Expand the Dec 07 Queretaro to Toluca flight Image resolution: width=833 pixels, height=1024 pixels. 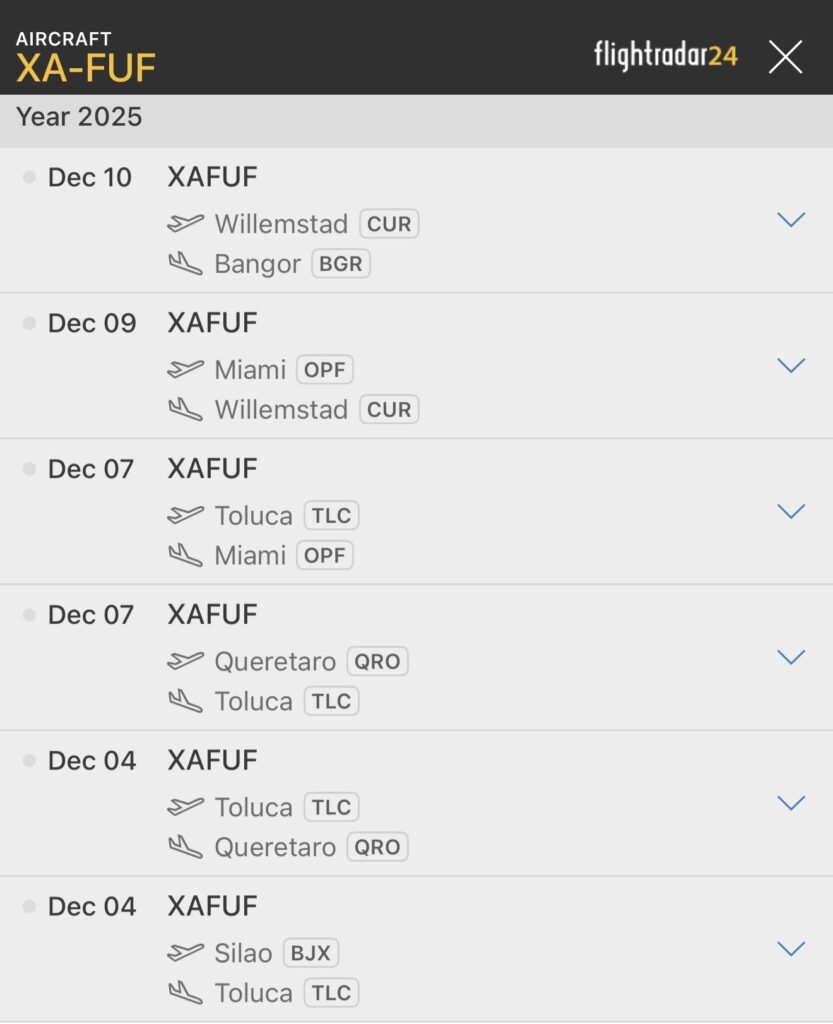coord(791,657)
